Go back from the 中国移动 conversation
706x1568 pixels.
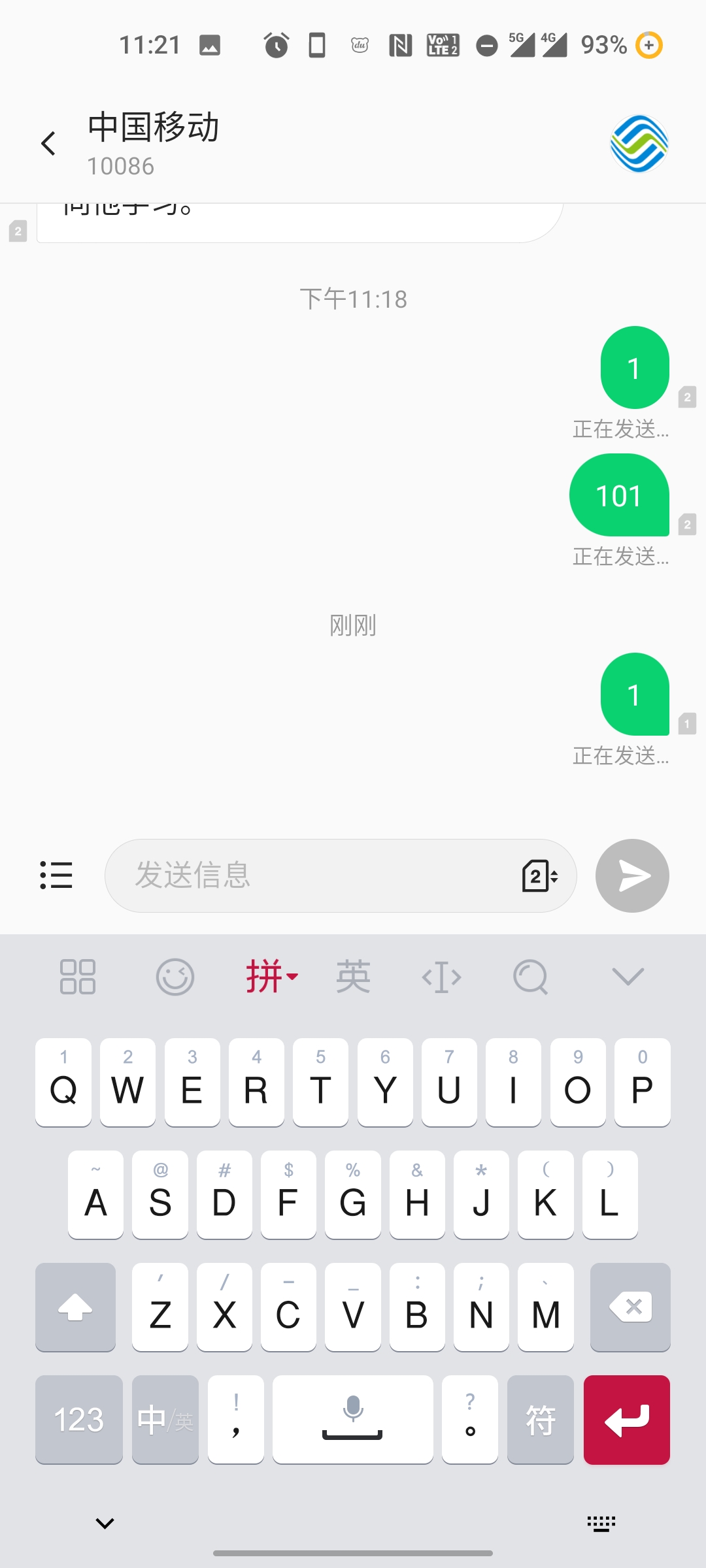coord(48,143)
